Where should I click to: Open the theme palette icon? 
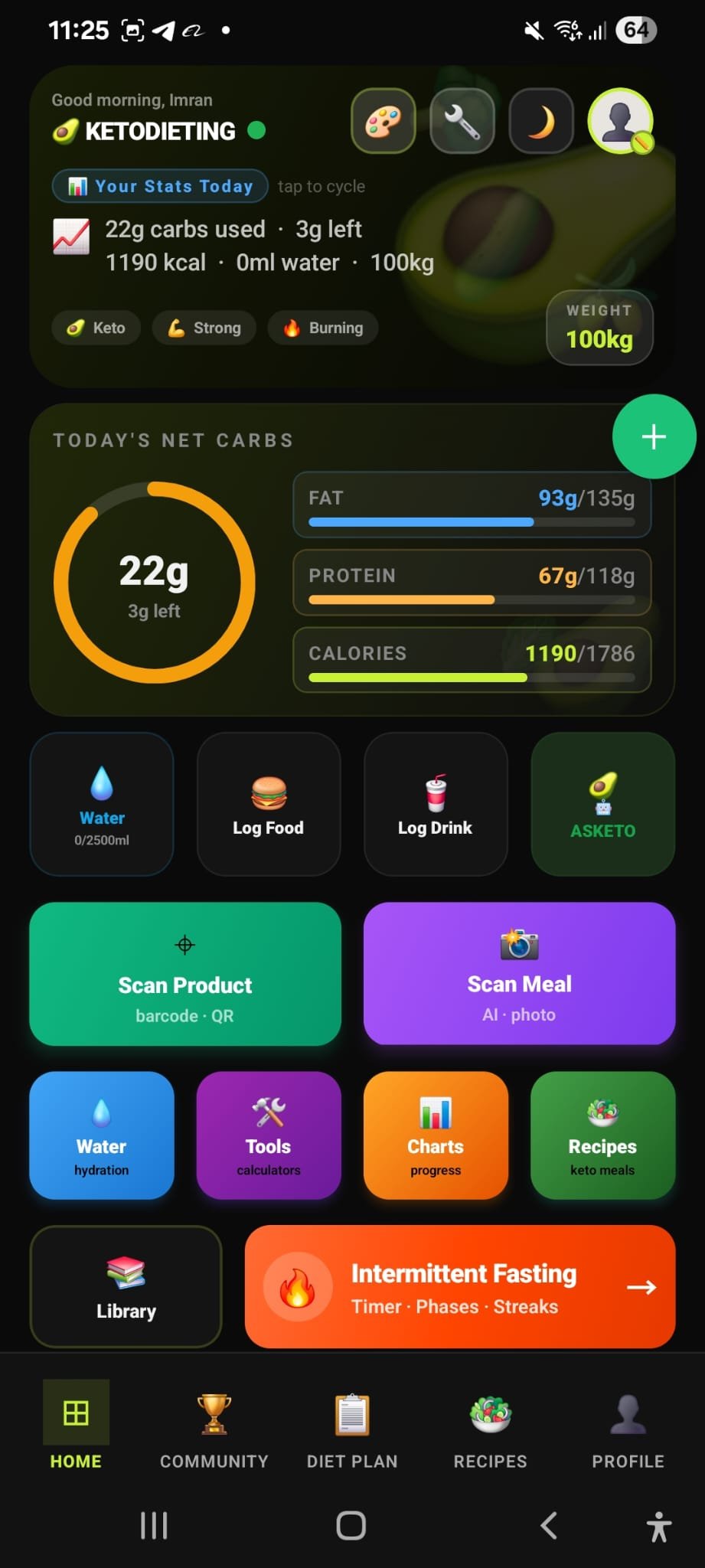[384, 121]
